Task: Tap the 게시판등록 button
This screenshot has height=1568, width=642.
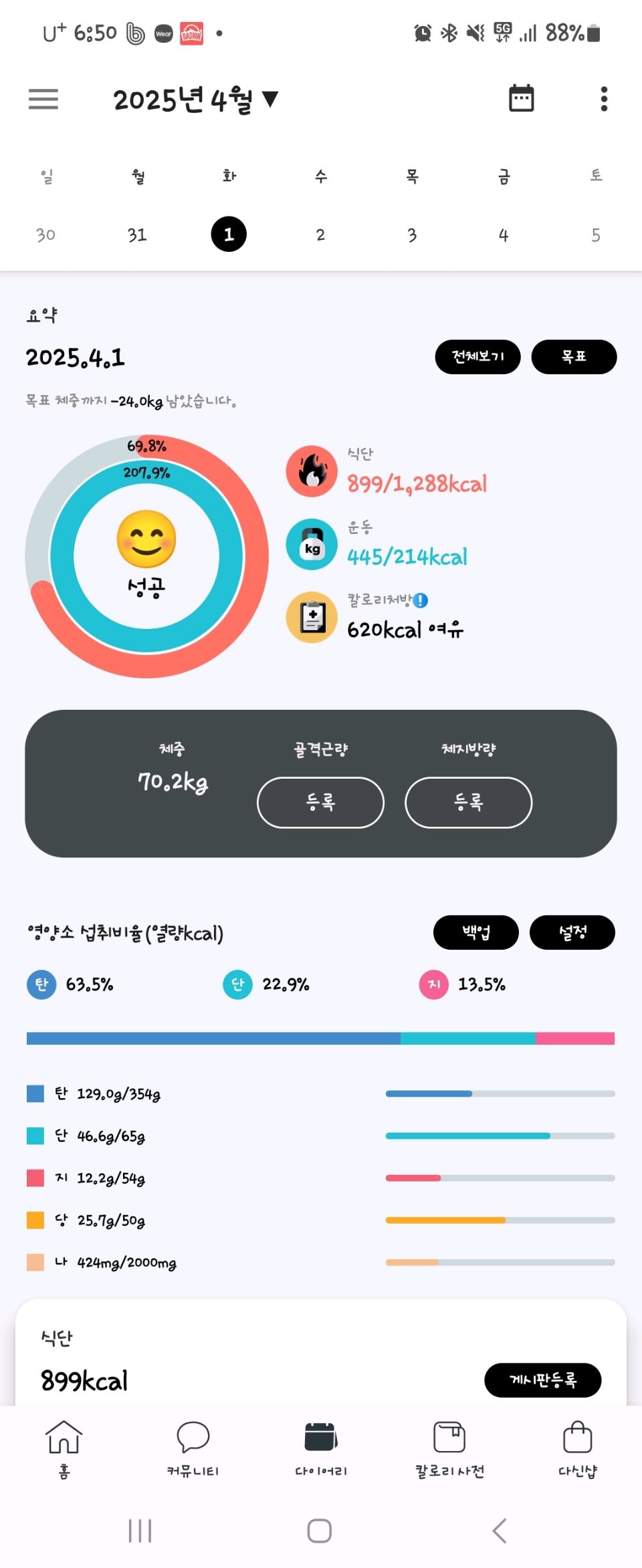Action: pyautogui.click(x=542, y=1380)
